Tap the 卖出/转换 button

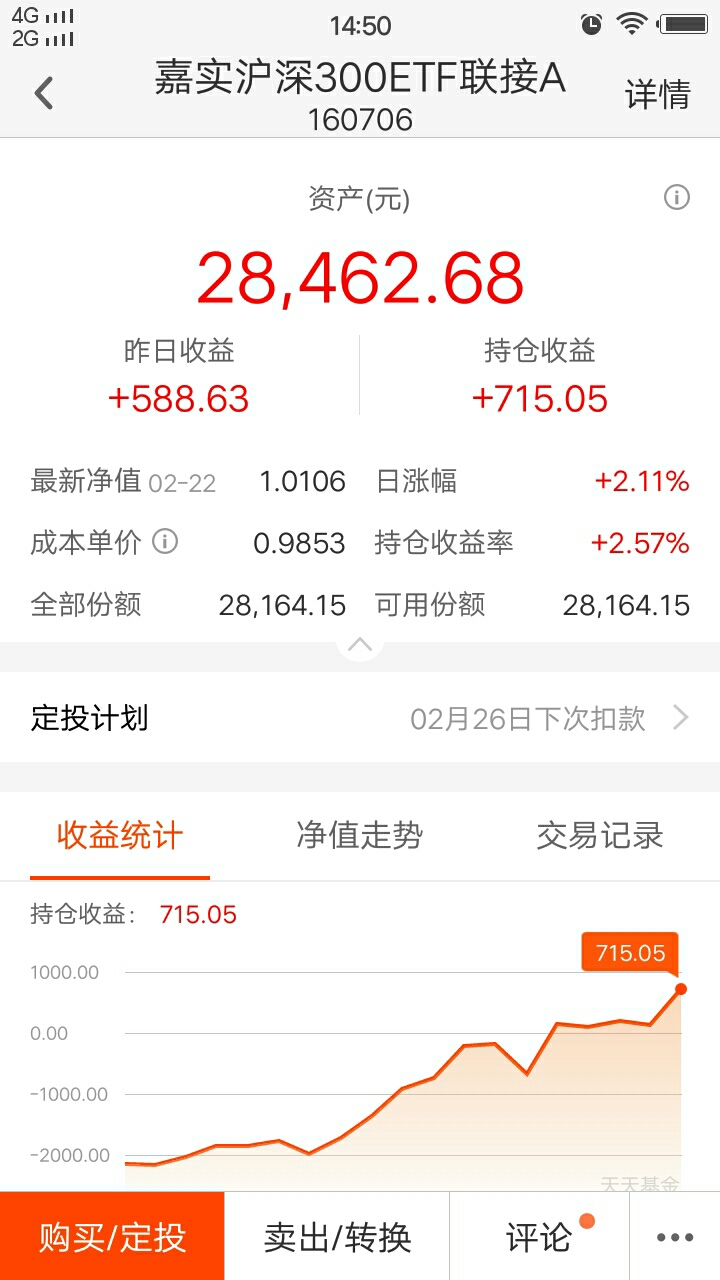coord(337,1237)
